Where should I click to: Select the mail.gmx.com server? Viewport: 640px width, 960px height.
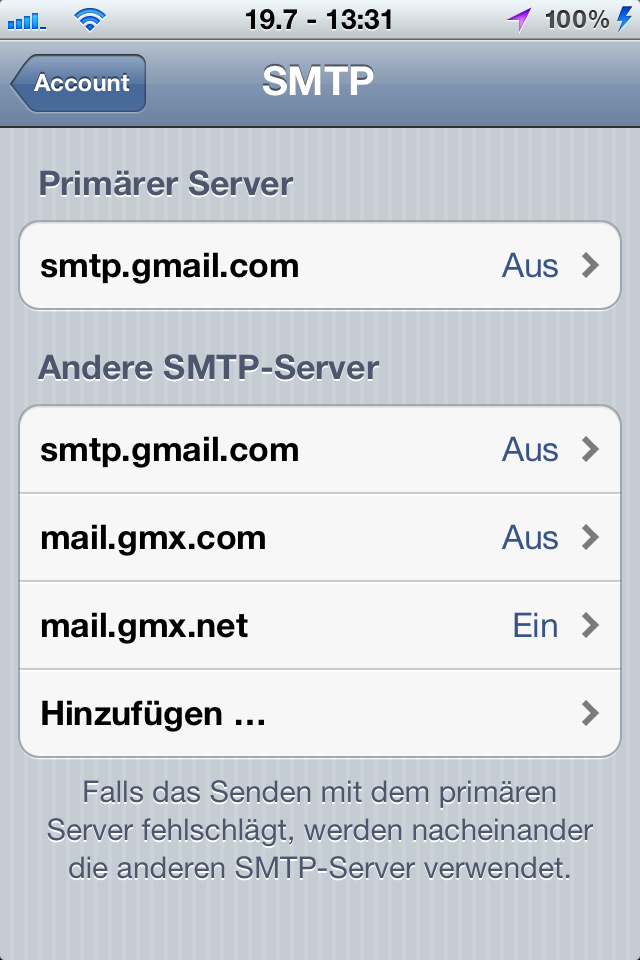point(320,538)
